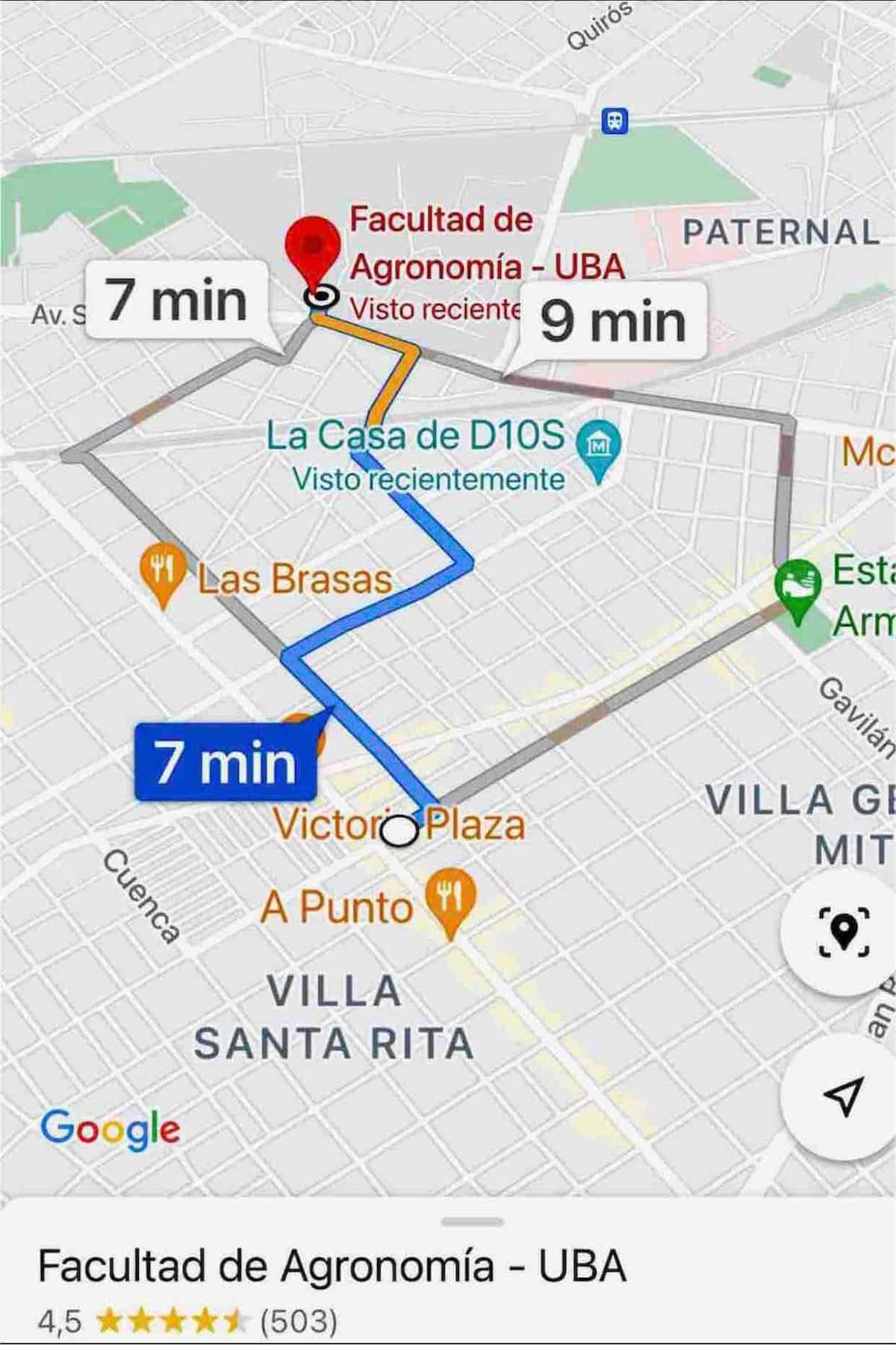Open the train station icon near Quirós
Image resolution: width=896 pixels, height=1345 pixels.
click(x=615, y=121)
